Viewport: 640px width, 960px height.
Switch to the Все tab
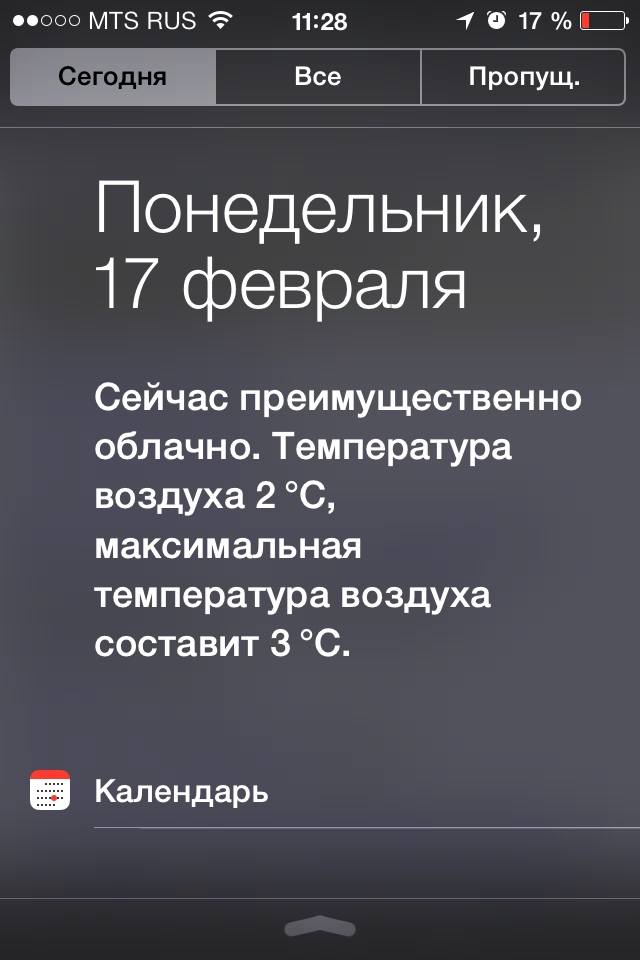(x=318, y=77)
